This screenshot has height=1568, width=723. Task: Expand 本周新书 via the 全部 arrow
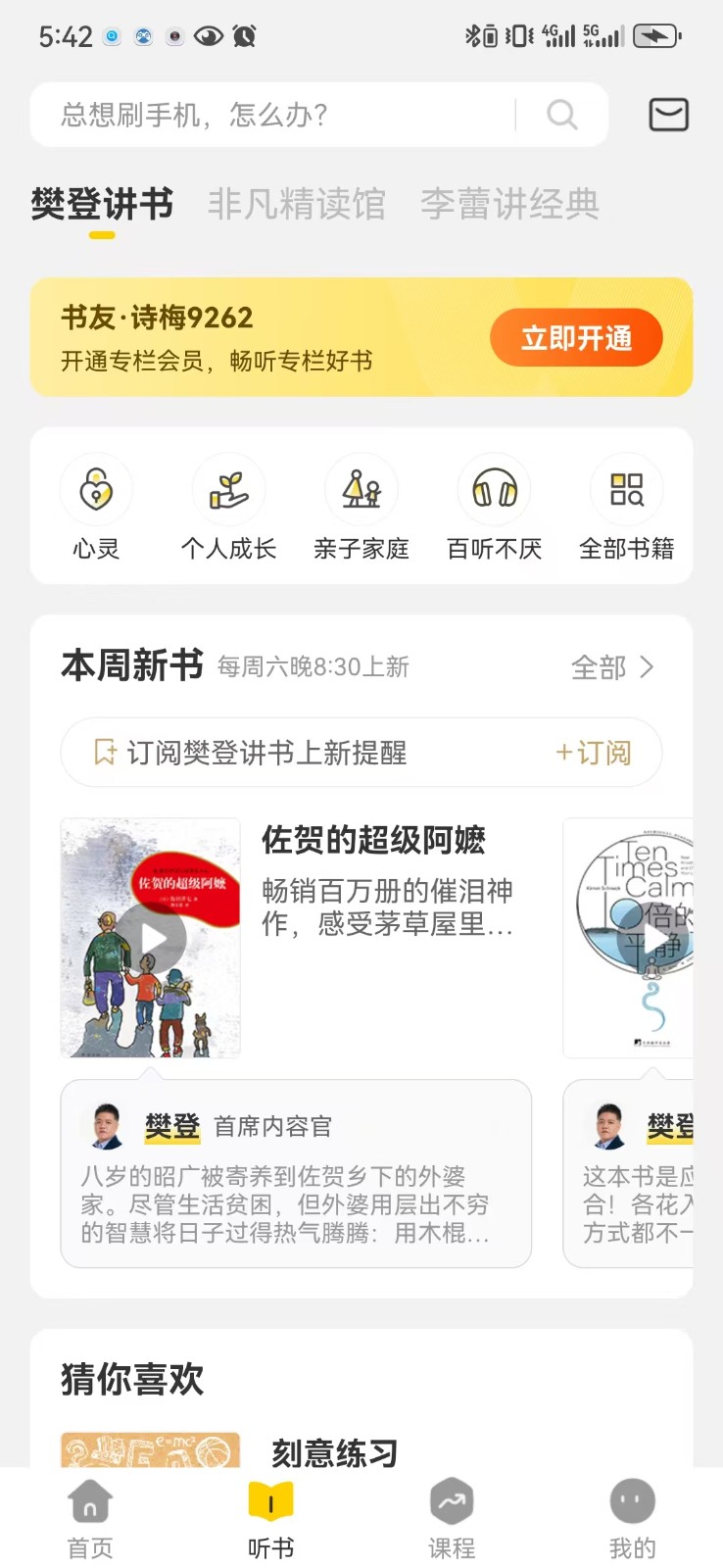click(x=612, y=667)
